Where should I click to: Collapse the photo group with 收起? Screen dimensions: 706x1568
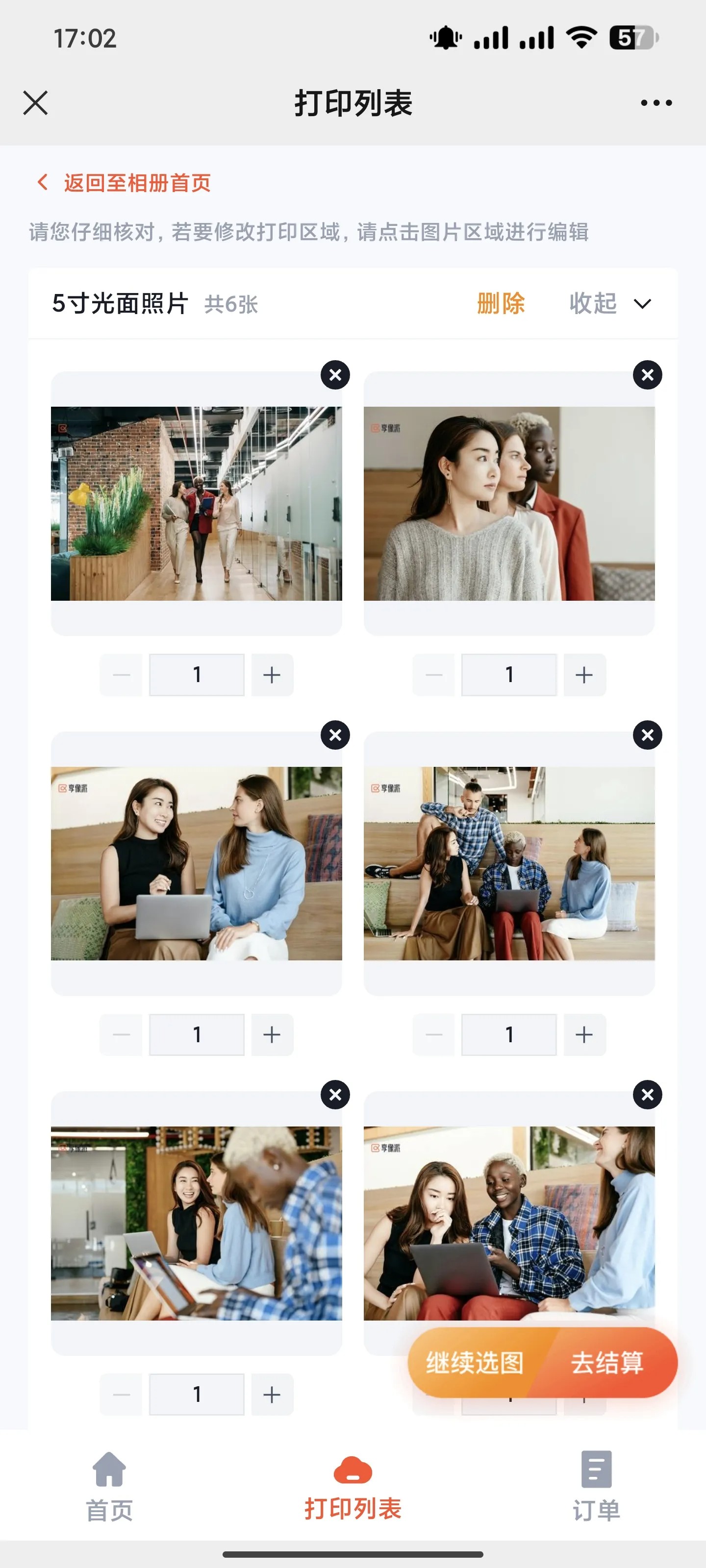tap(609, 303)
